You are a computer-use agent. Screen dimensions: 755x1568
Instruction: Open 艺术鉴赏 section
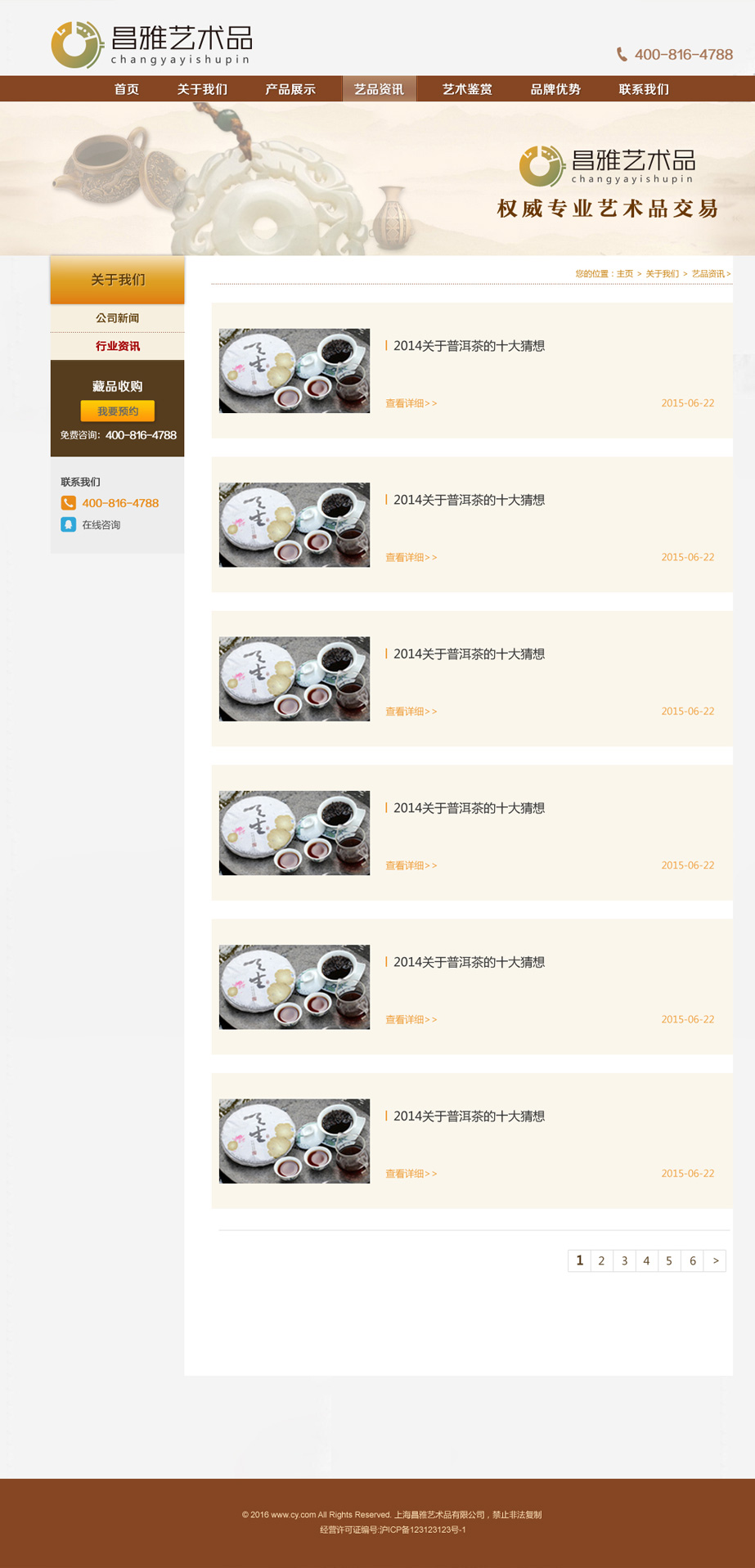pos(467,89)
